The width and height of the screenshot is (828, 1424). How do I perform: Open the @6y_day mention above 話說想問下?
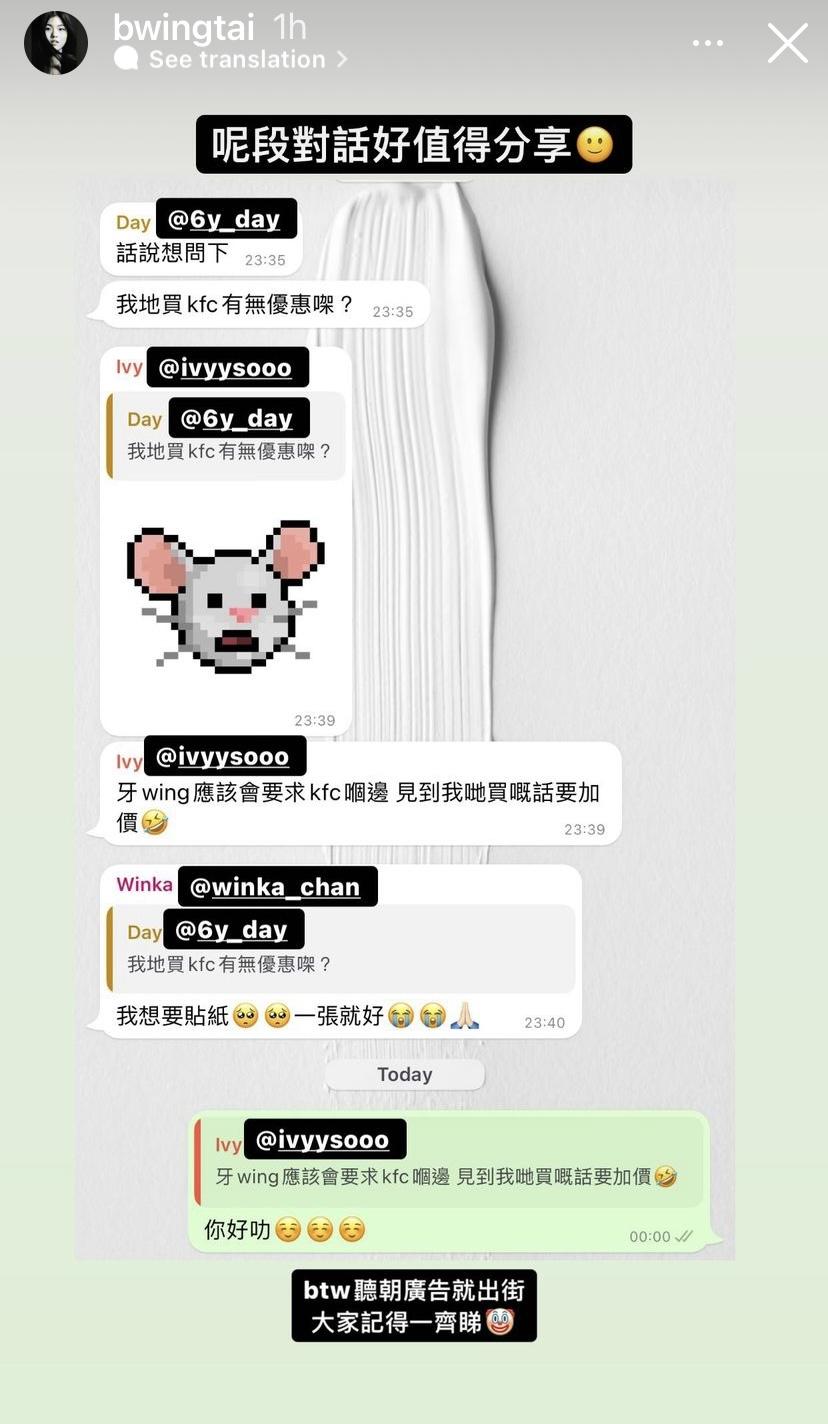tap(226, 218)
